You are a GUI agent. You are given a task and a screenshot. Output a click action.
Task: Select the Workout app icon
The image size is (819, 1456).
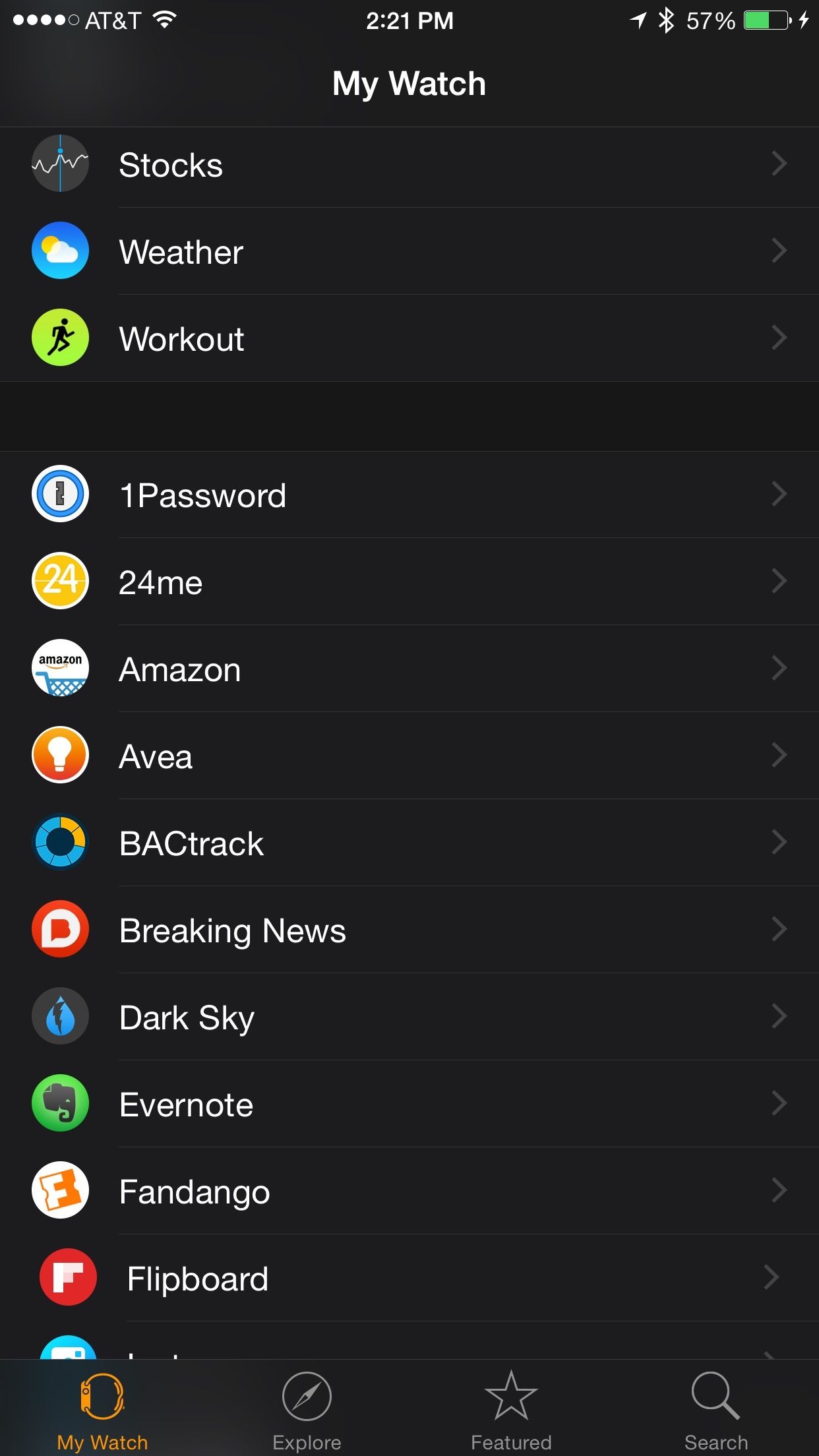60,338
